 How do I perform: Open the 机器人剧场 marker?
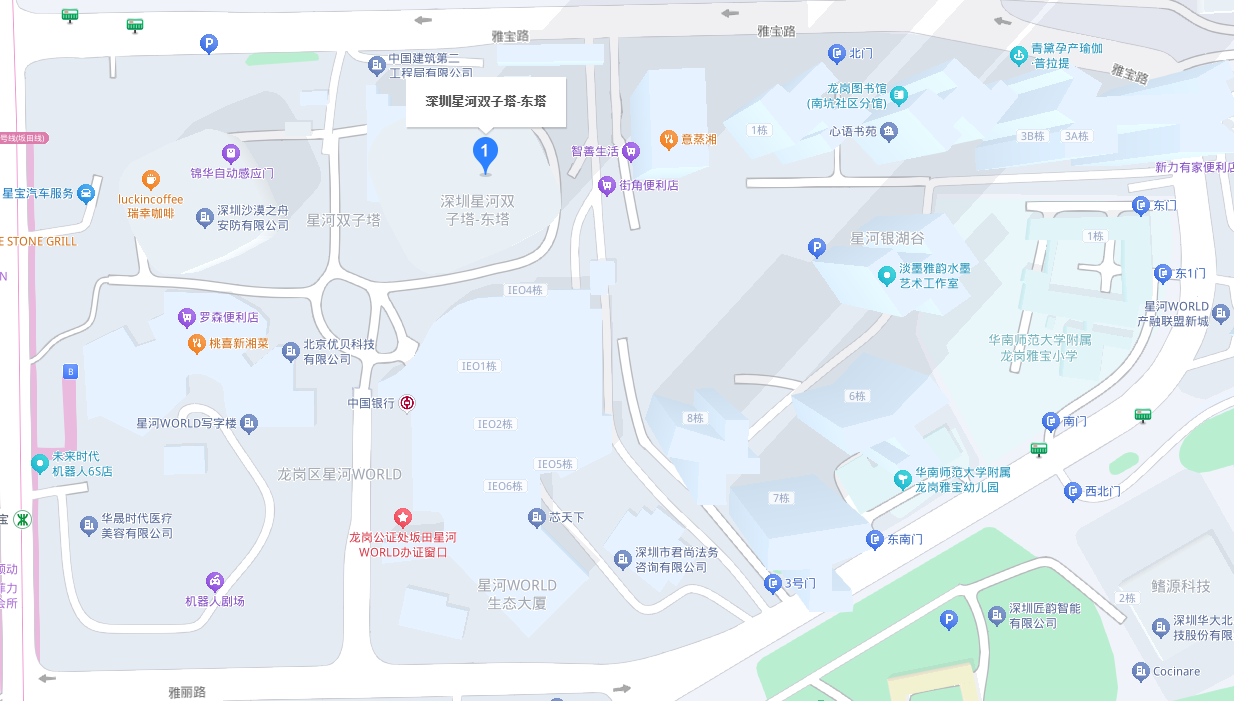point(214,581)
